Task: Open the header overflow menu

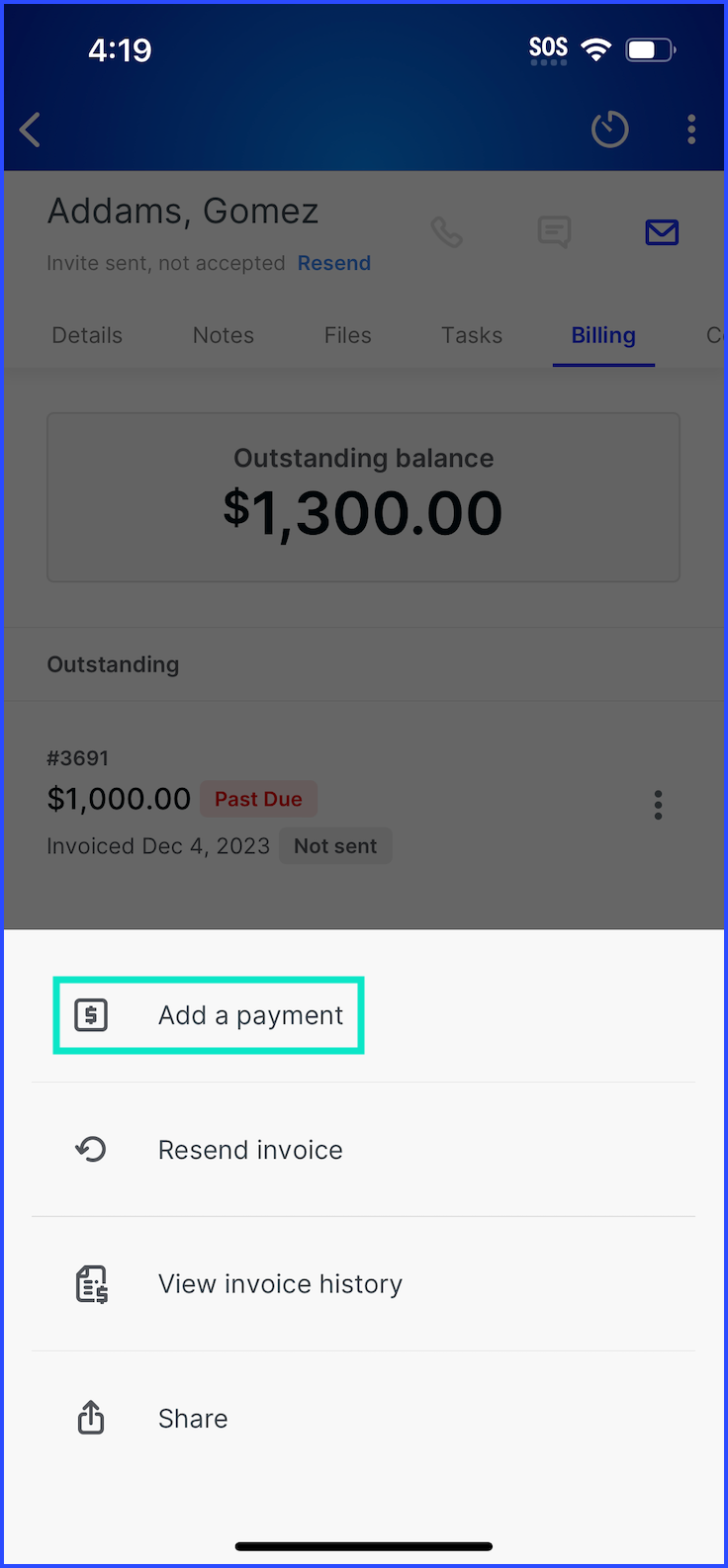Action: [x=691, y=130]
